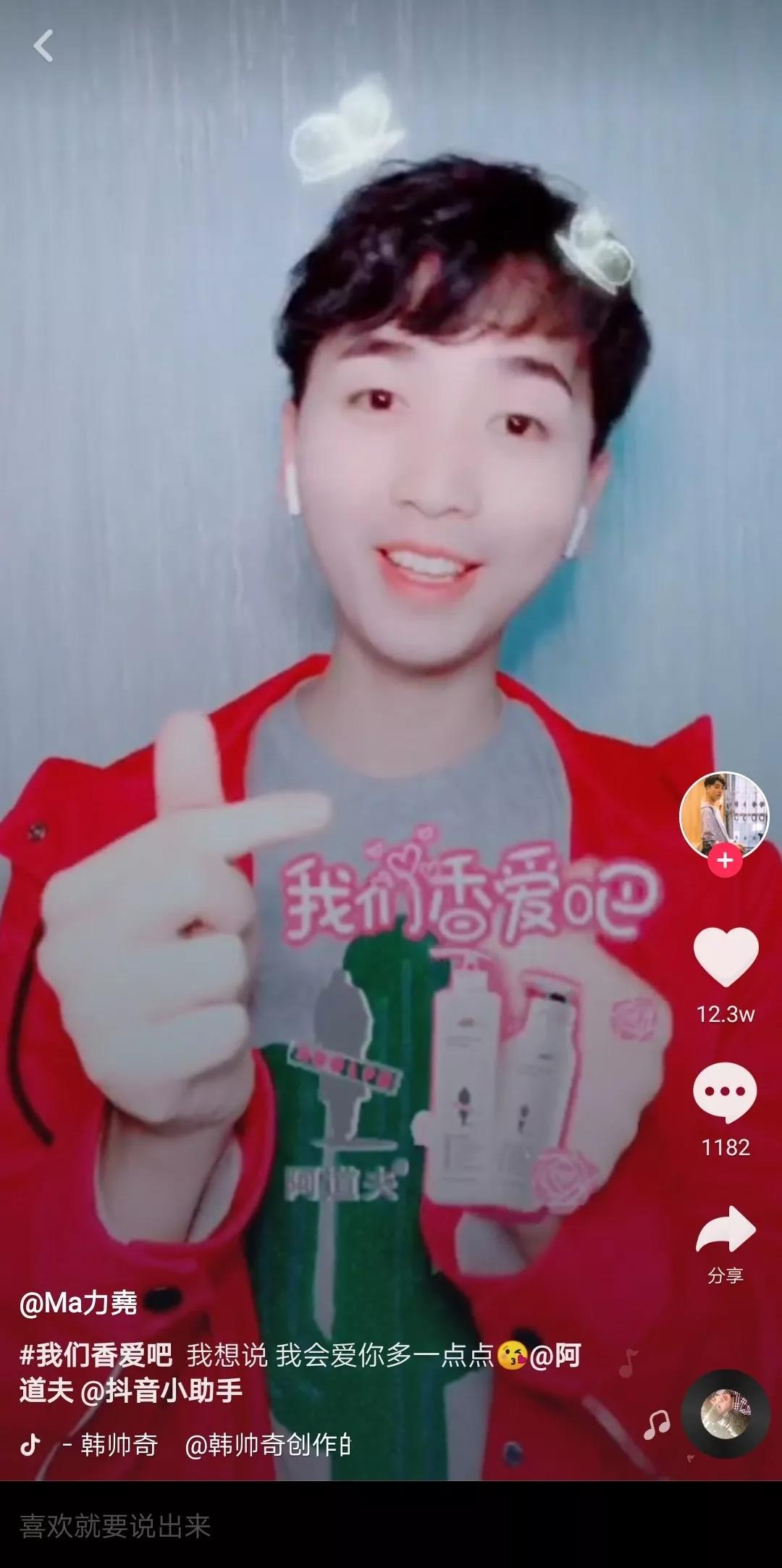Screen dimensions: 782x1568
Task: Open the @抖音小助手 mention
Action: tap(161, 1391)
